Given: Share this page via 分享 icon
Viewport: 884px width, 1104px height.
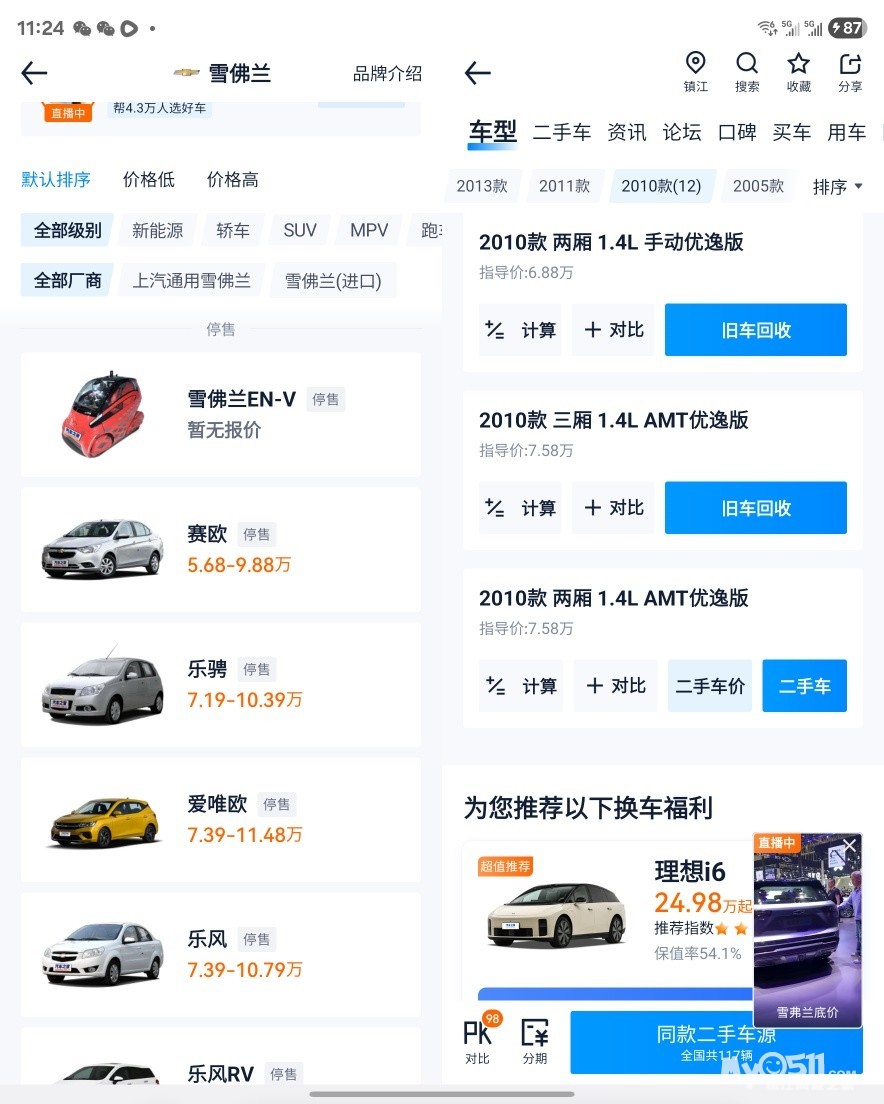Looking at the screenshot, I should [x=850, y=72].
